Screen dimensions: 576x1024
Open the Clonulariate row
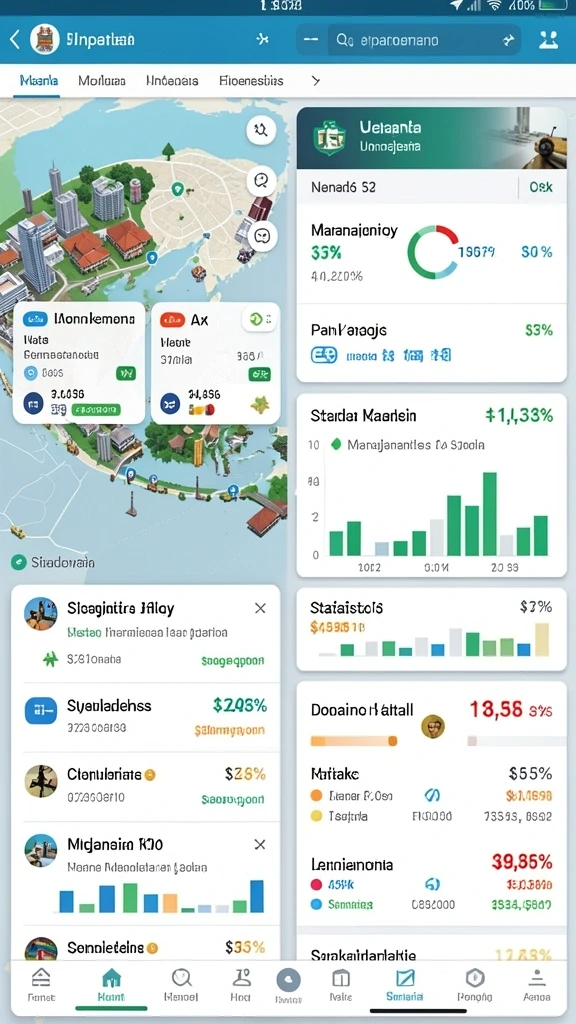[146, 786]
